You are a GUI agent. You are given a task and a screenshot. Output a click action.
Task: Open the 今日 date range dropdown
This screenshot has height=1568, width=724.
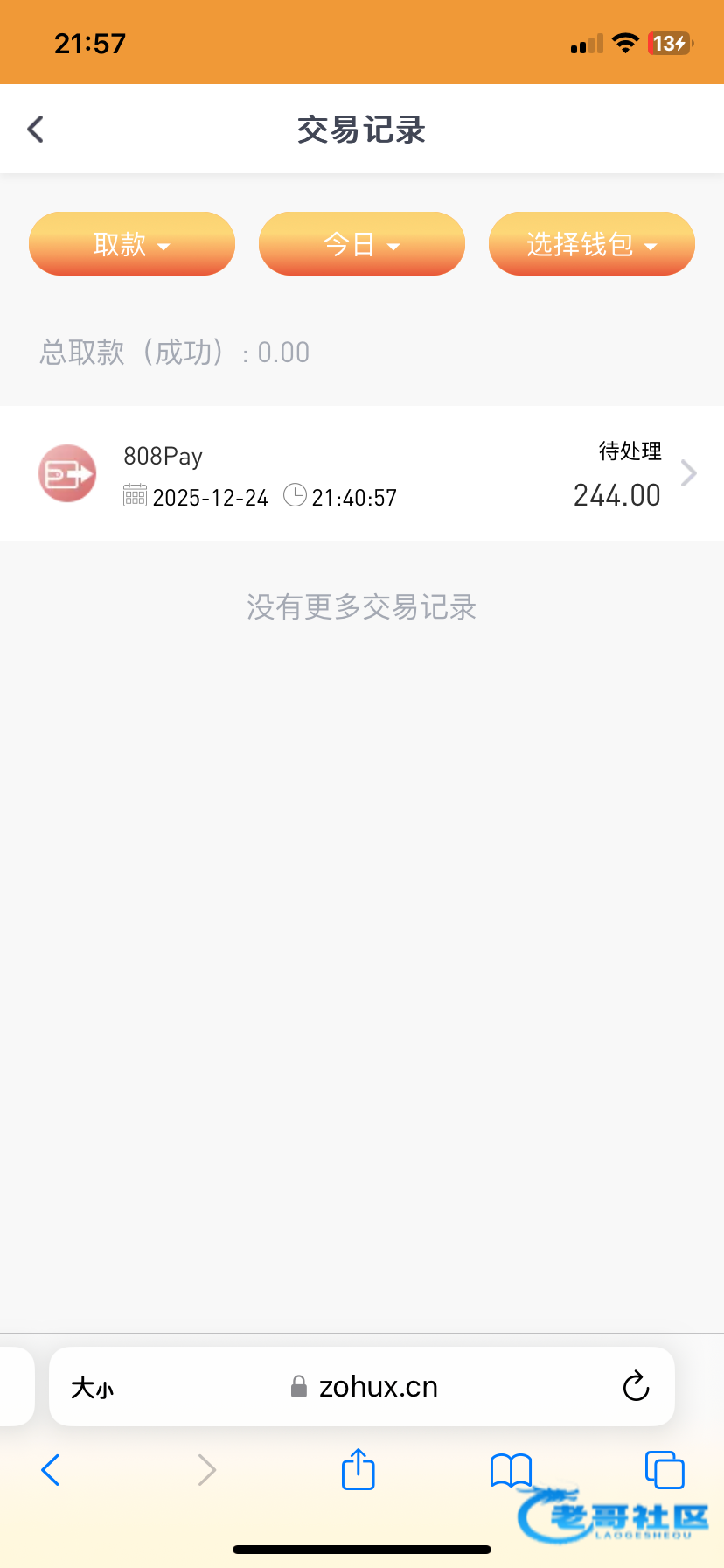(x=362, y=244)
